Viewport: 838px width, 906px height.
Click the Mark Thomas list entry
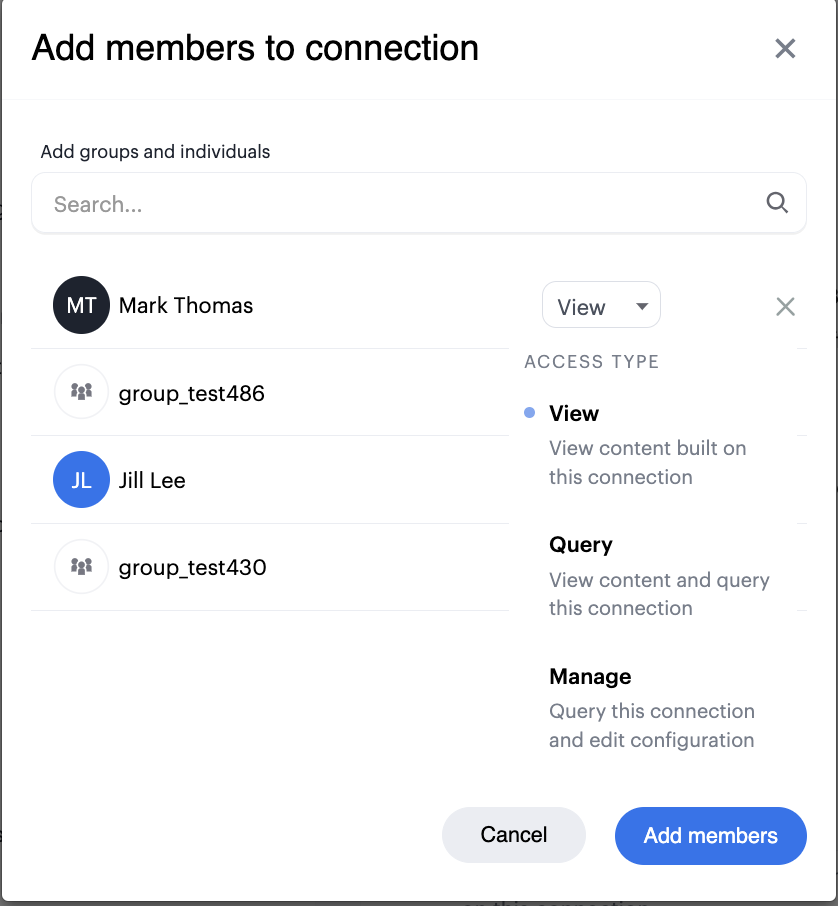(186, 305)
